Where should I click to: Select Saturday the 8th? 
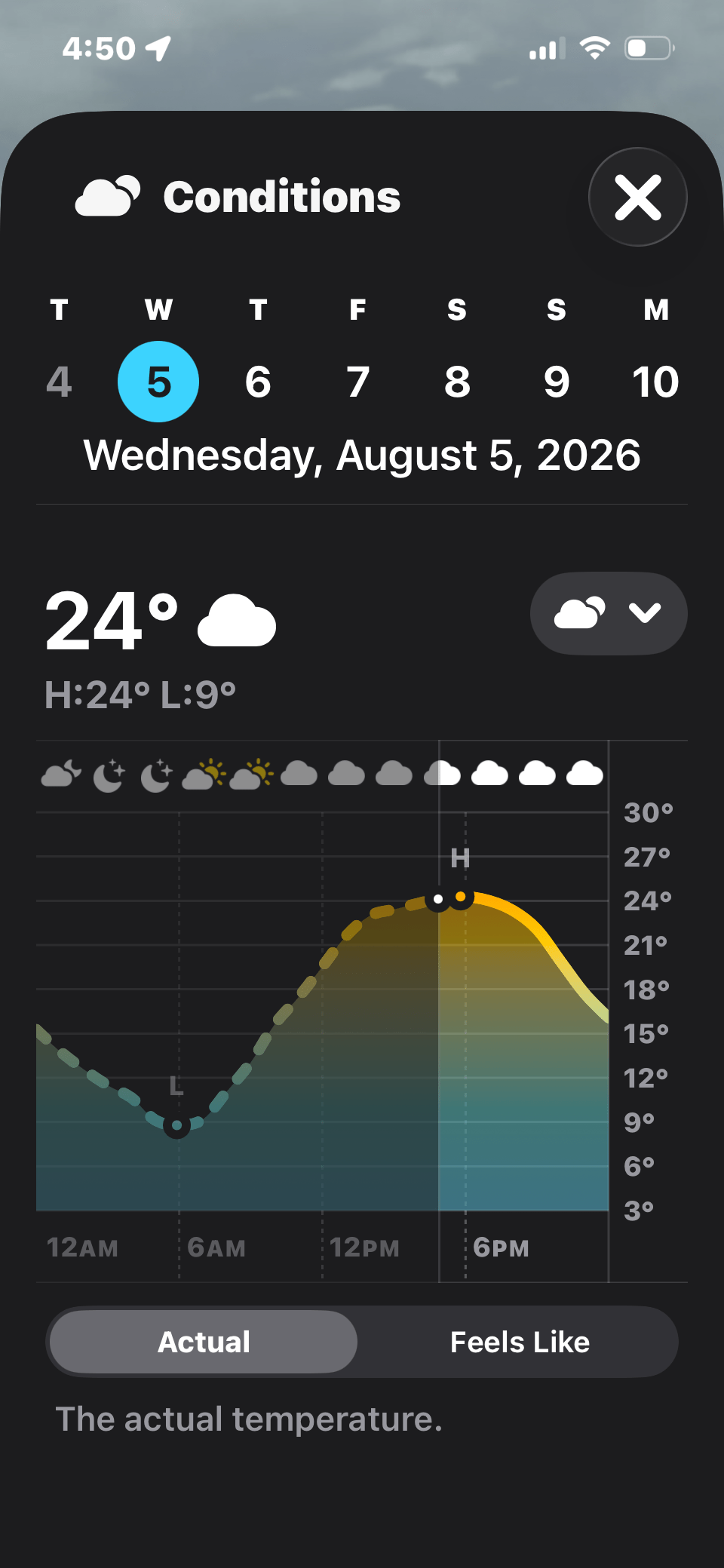457,382
